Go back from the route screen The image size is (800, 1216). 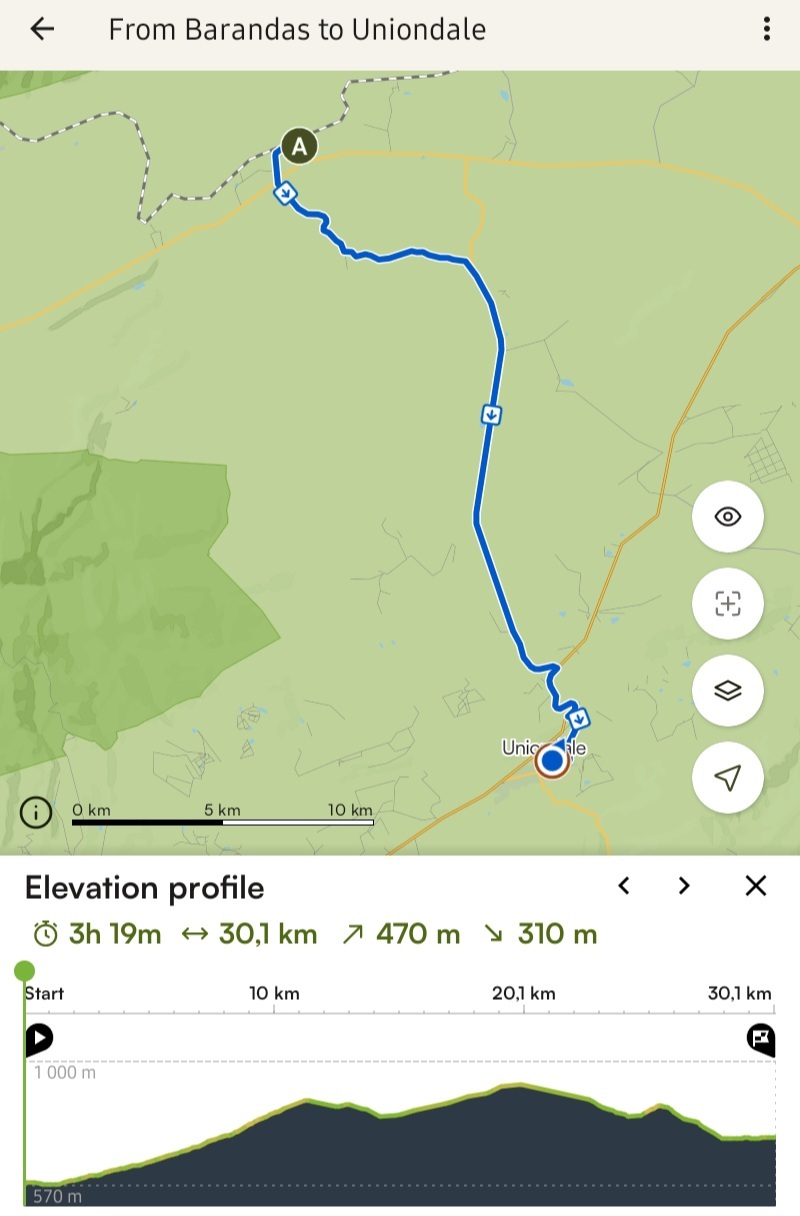42,29
